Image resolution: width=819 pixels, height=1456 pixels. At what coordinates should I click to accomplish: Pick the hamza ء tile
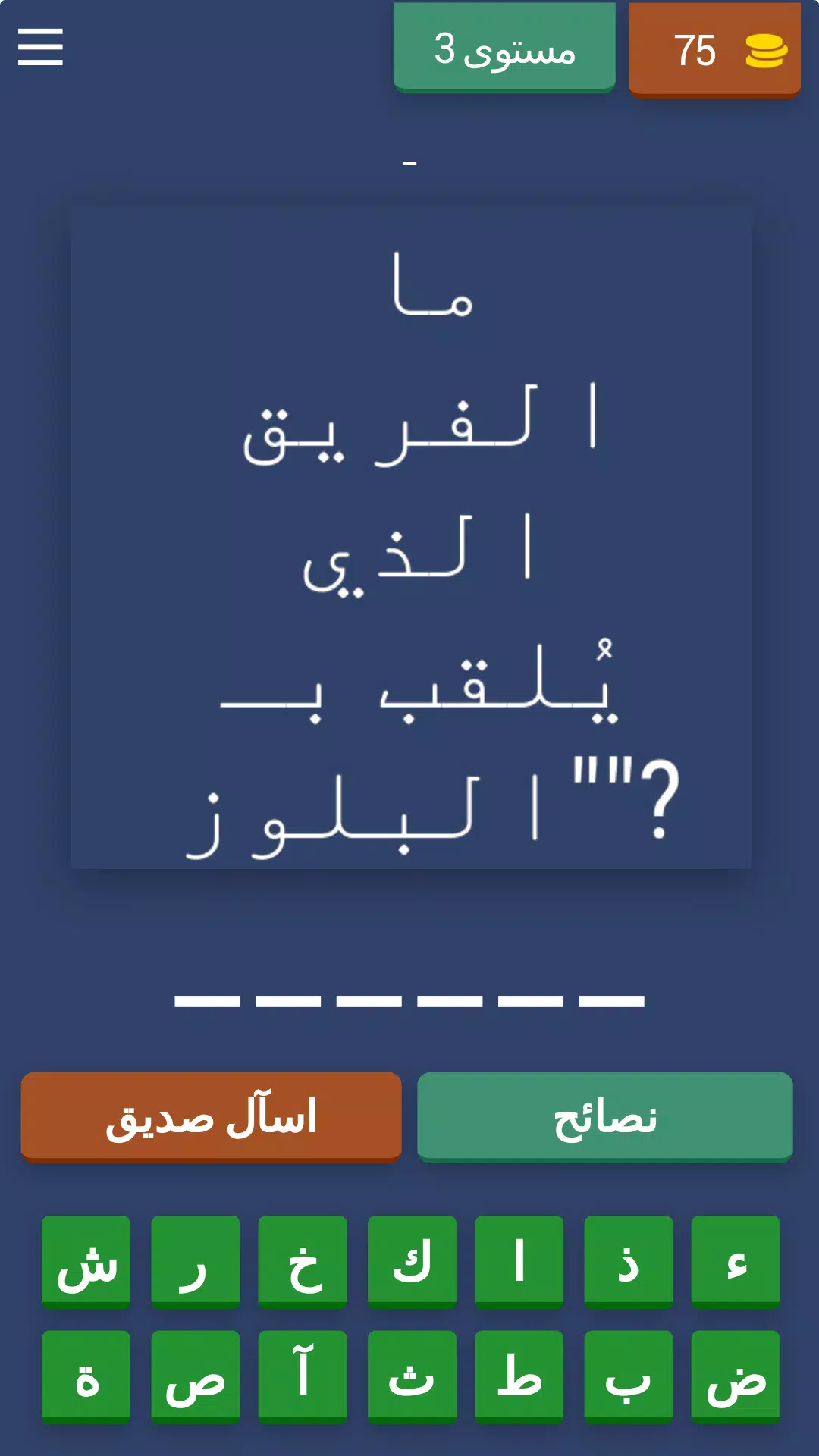pyautogui.click(x=736, y=1262)
